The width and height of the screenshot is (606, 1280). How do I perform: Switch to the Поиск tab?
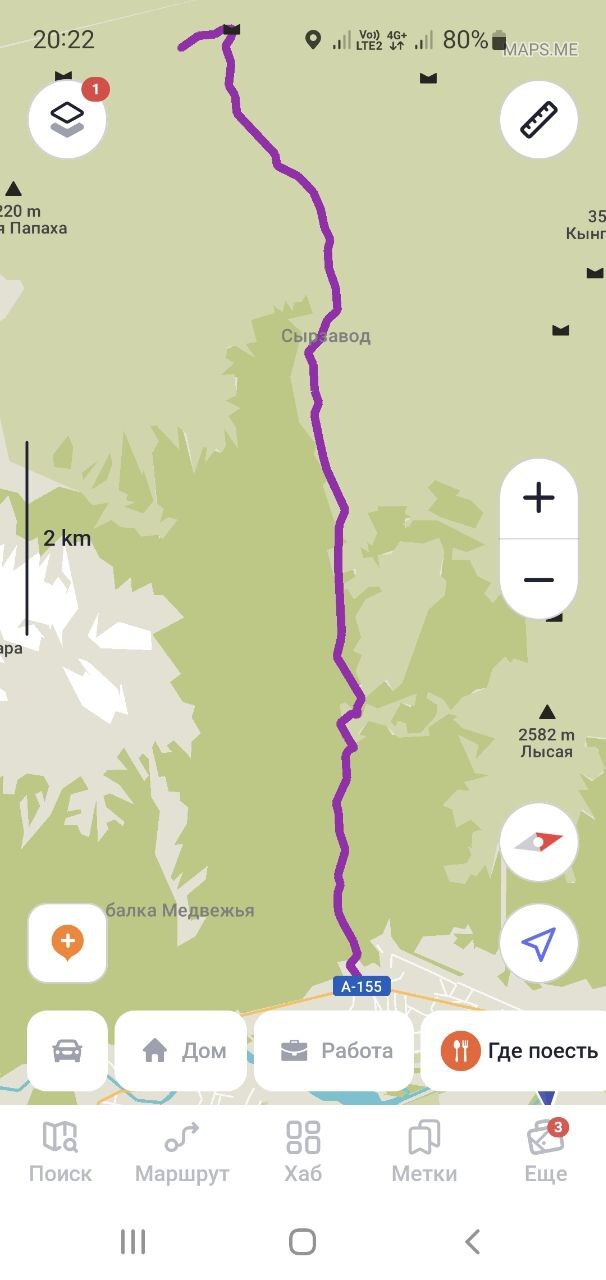(60, 1152)
